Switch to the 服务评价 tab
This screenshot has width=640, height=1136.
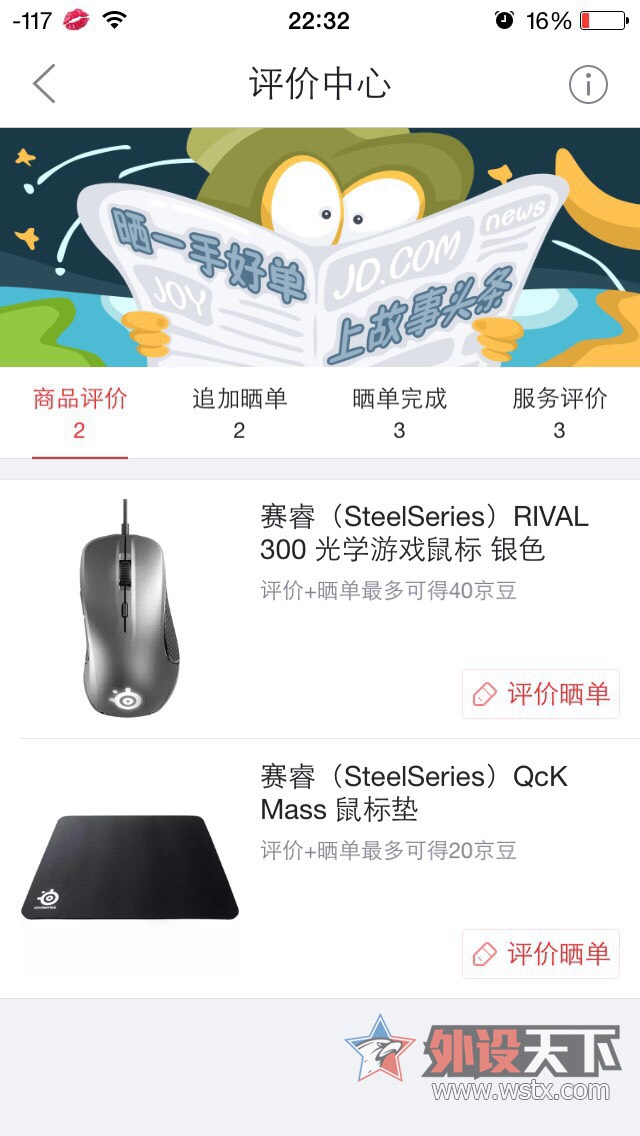click(x=559, y=413)
